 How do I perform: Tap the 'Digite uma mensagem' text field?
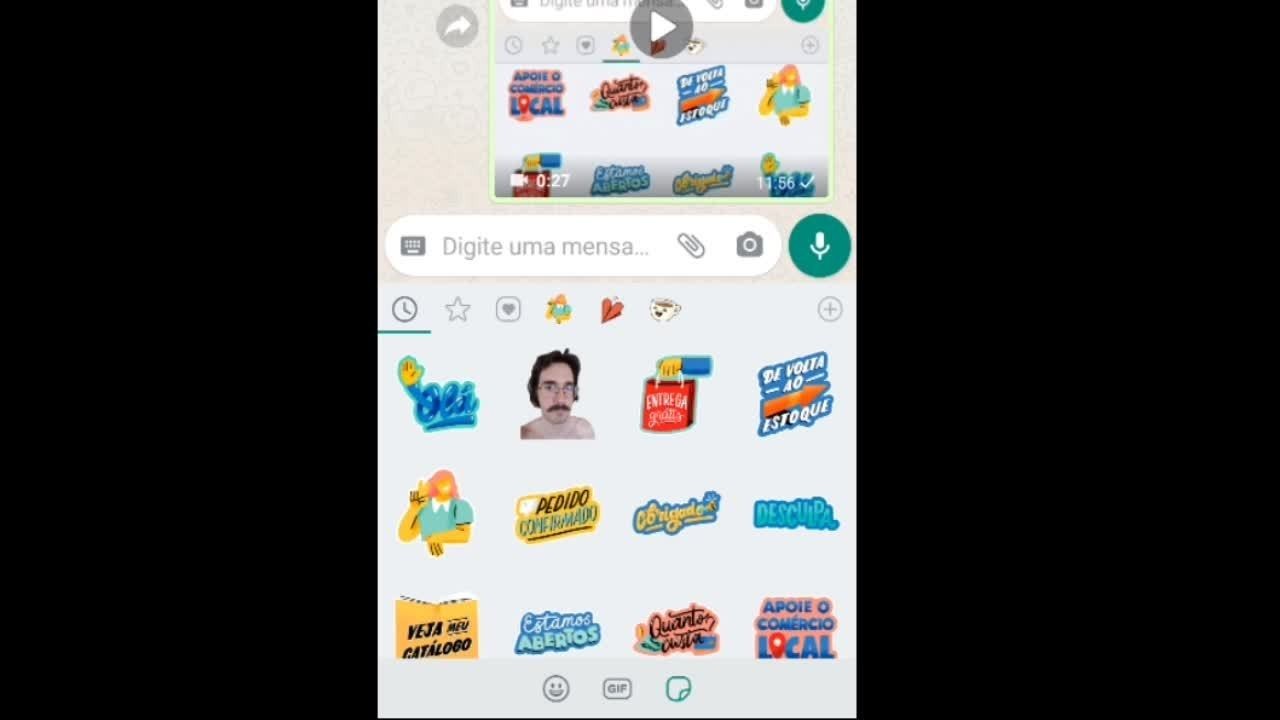(x=546, y=246)
